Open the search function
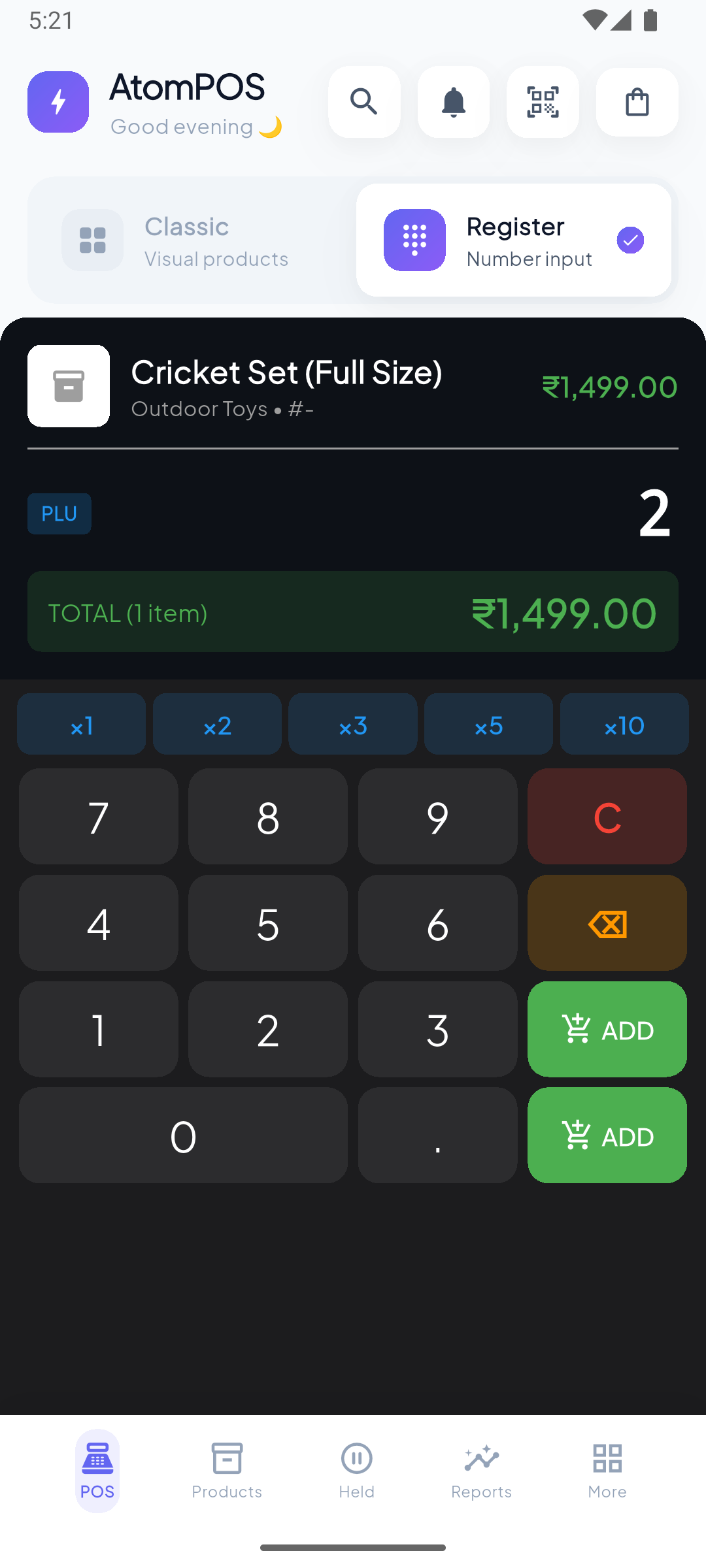 click(x=364, y=102)
